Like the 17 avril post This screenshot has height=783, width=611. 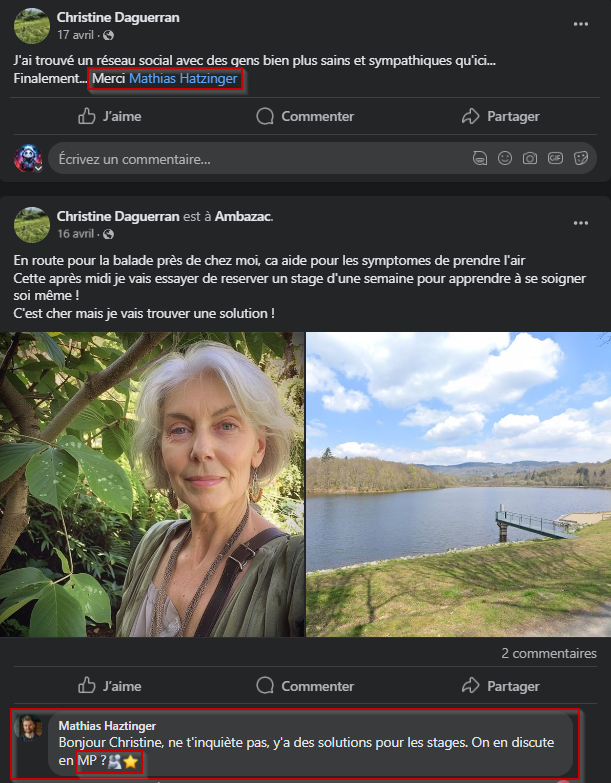[x=110, y=116]
